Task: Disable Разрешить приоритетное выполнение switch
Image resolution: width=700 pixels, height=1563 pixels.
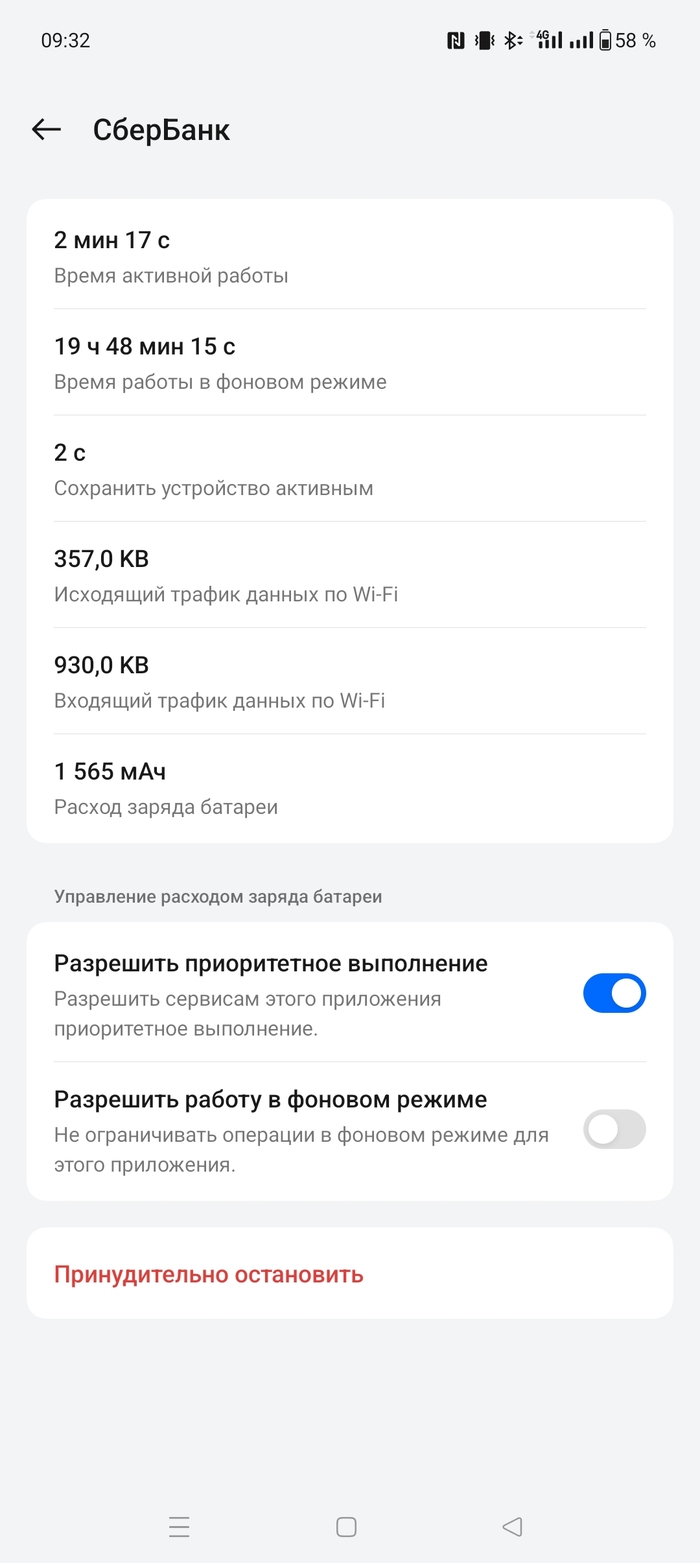Action: pos(614,993)
